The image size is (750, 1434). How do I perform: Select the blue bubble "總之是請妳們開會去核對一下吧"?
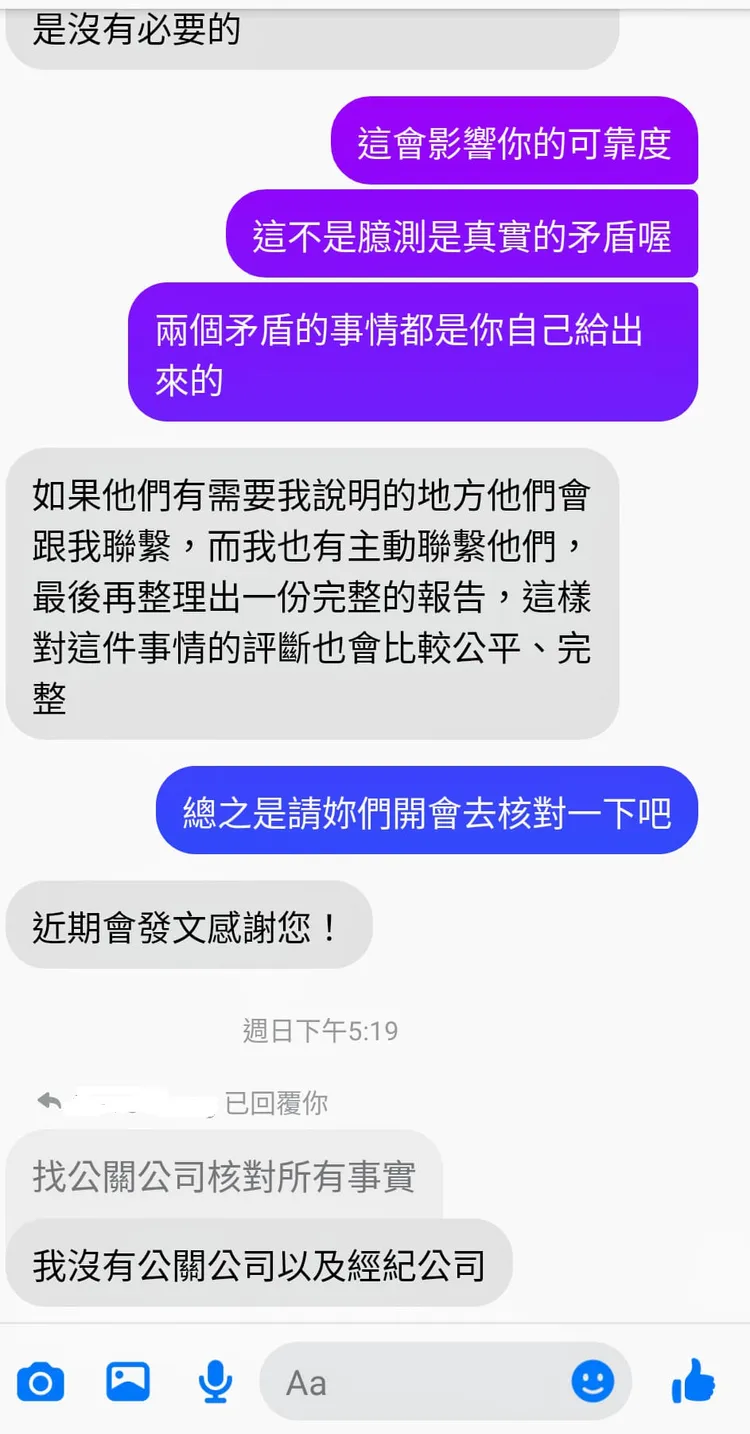point(425,810)
